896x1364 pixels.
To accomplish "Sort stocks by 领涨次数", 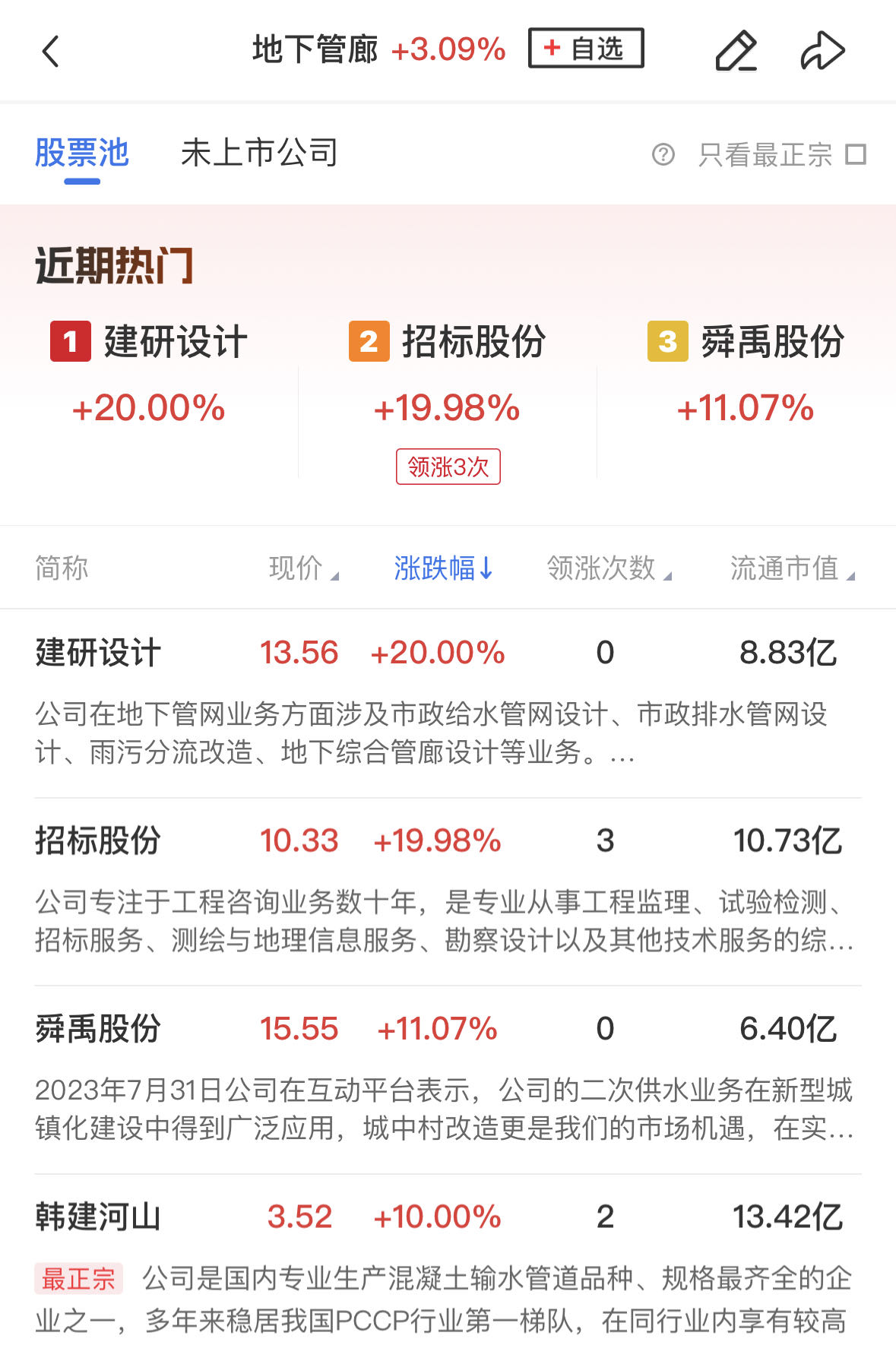I will [x=608, y=568].
